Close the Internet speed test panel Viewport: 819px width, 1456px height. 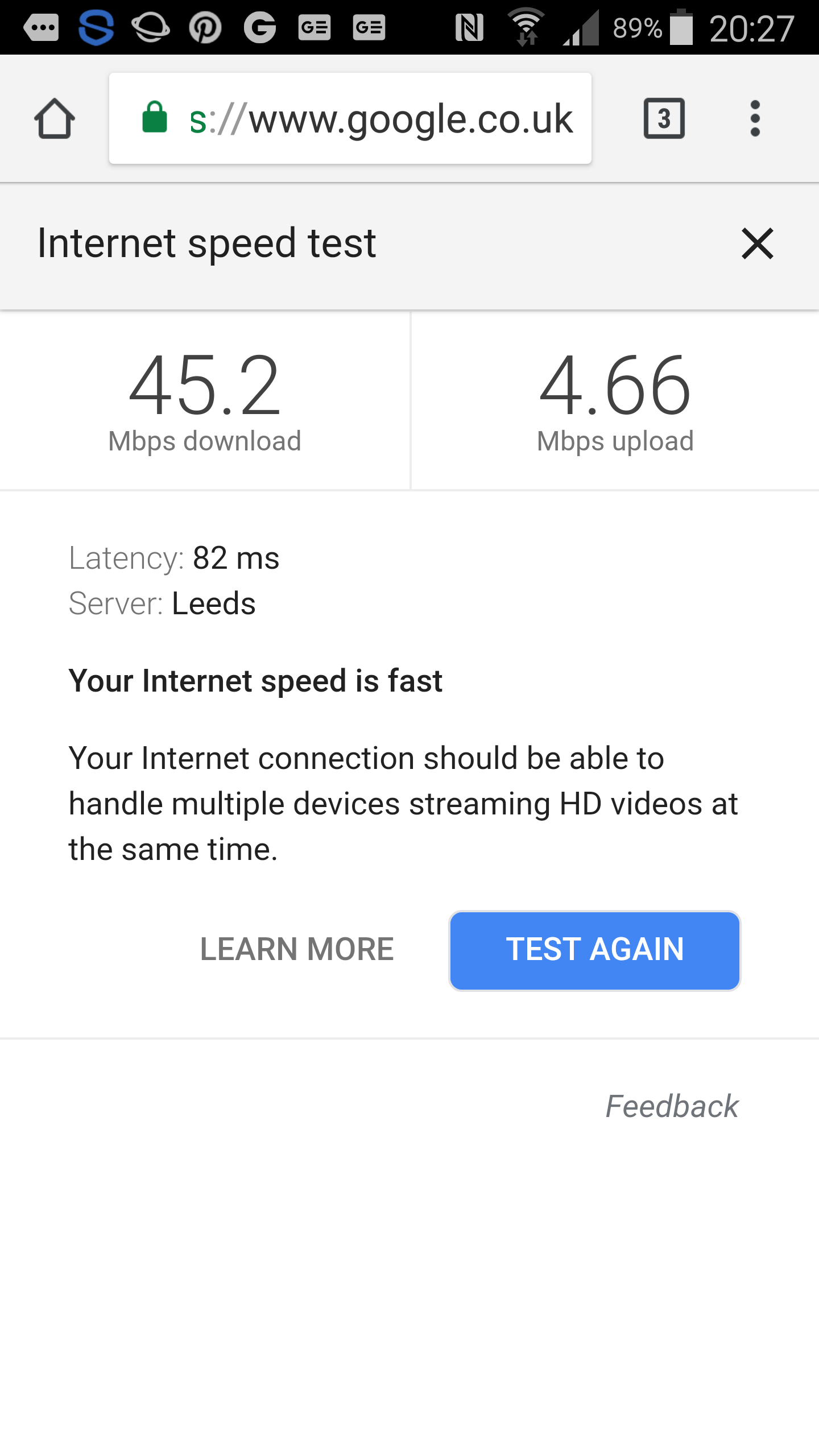tap(758, 243)
